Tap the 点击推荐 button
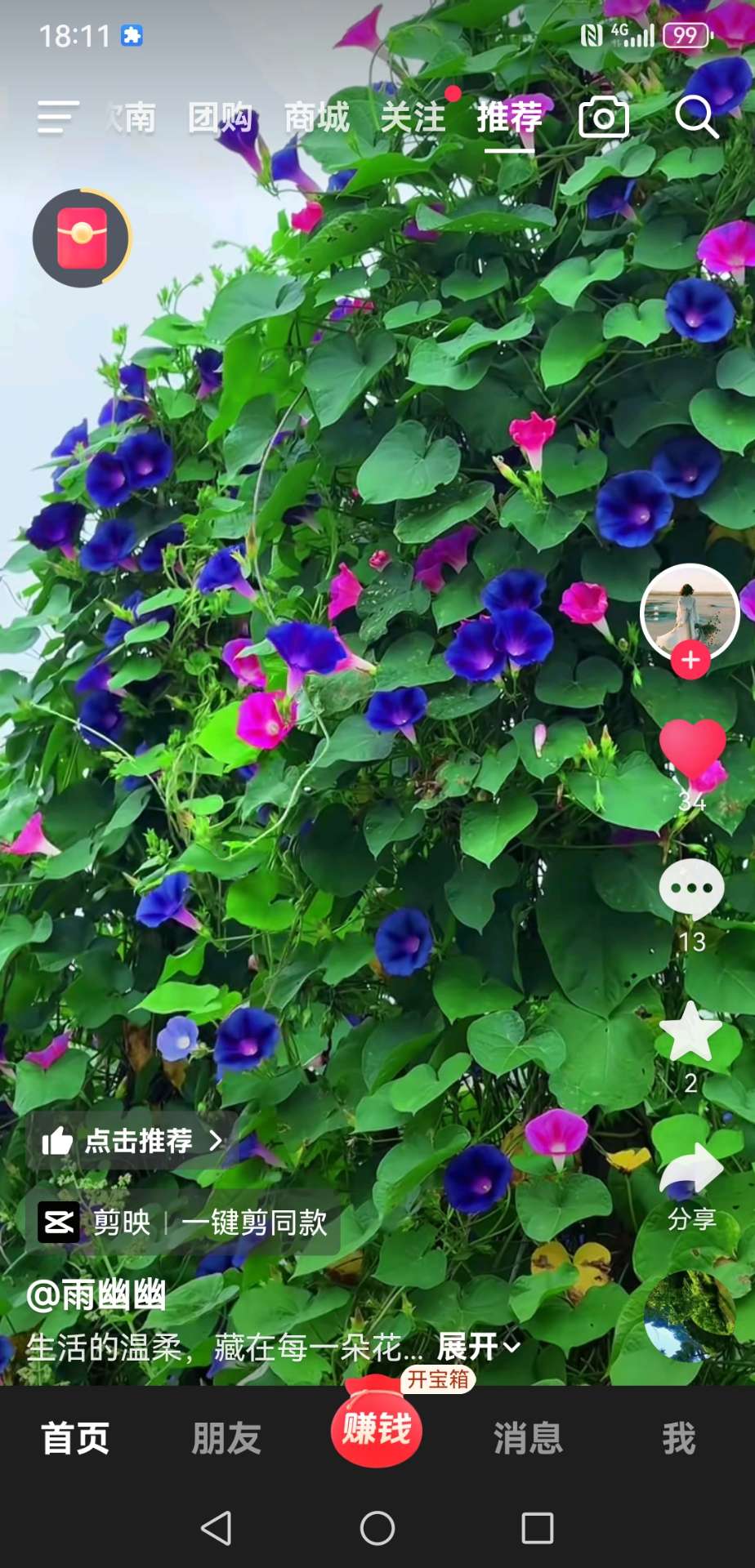The image size is (755, 1568). click(x=132, y=1141)
